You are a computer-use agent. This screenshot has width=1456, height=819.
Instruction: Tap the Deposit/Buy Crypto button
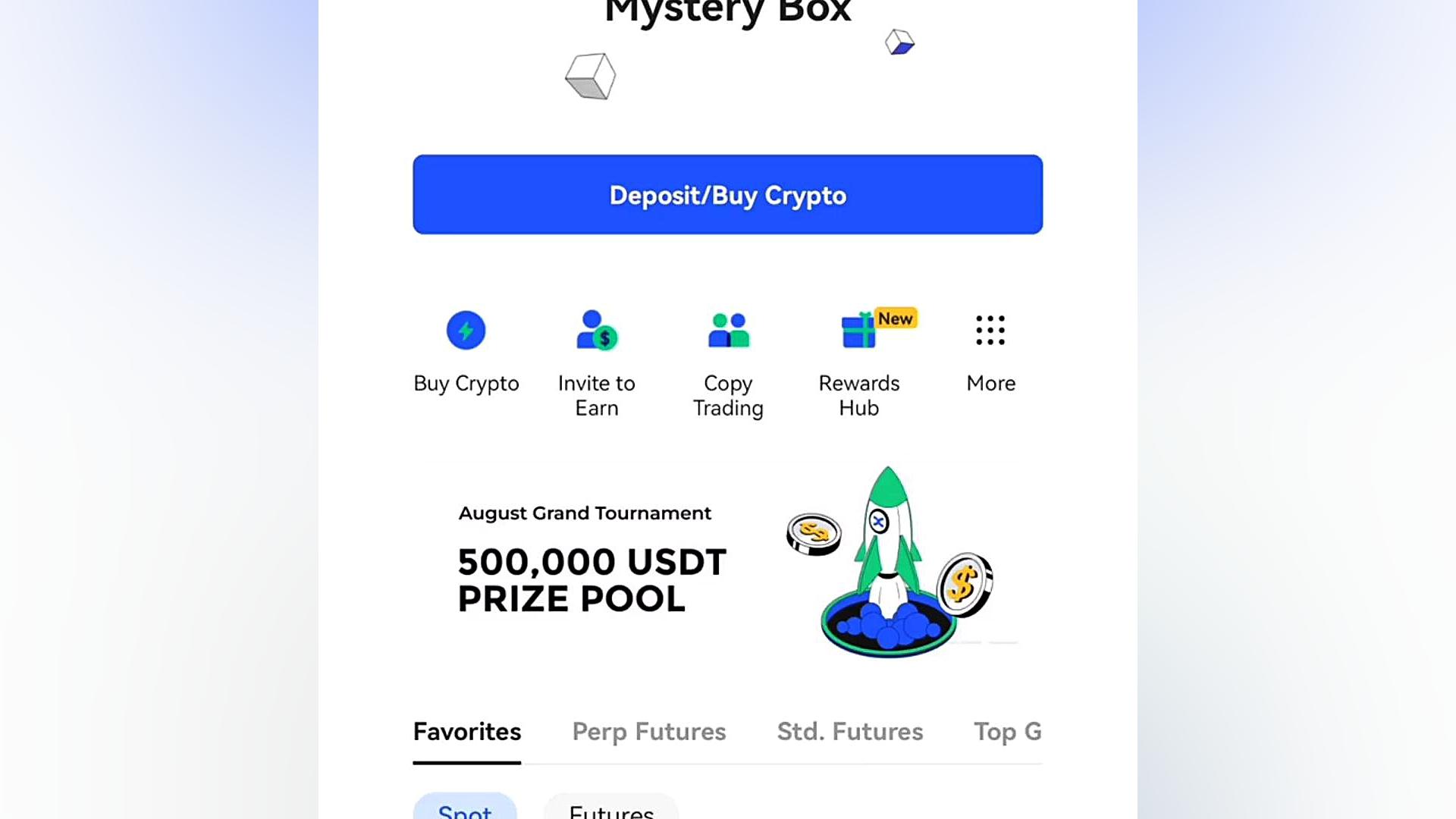click(727, 195)
